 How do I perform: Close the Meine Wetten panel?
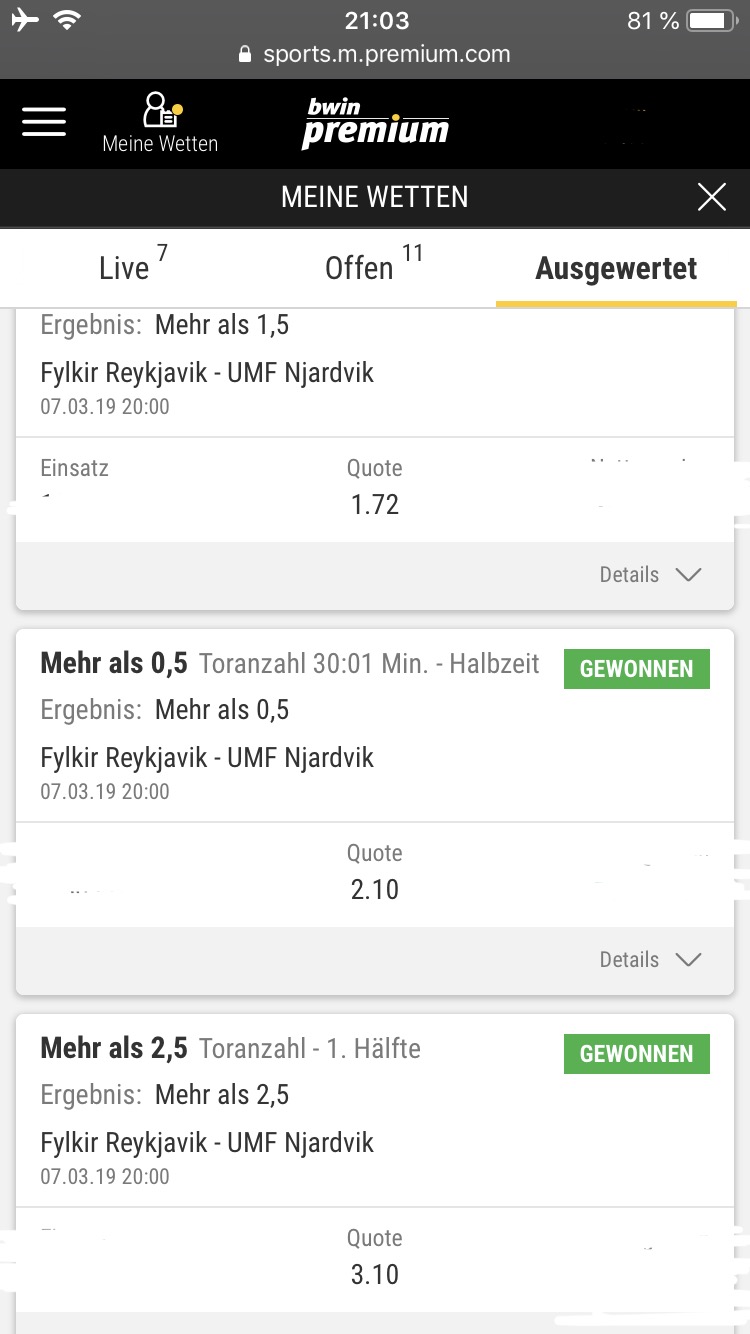[x=712, y=197]
